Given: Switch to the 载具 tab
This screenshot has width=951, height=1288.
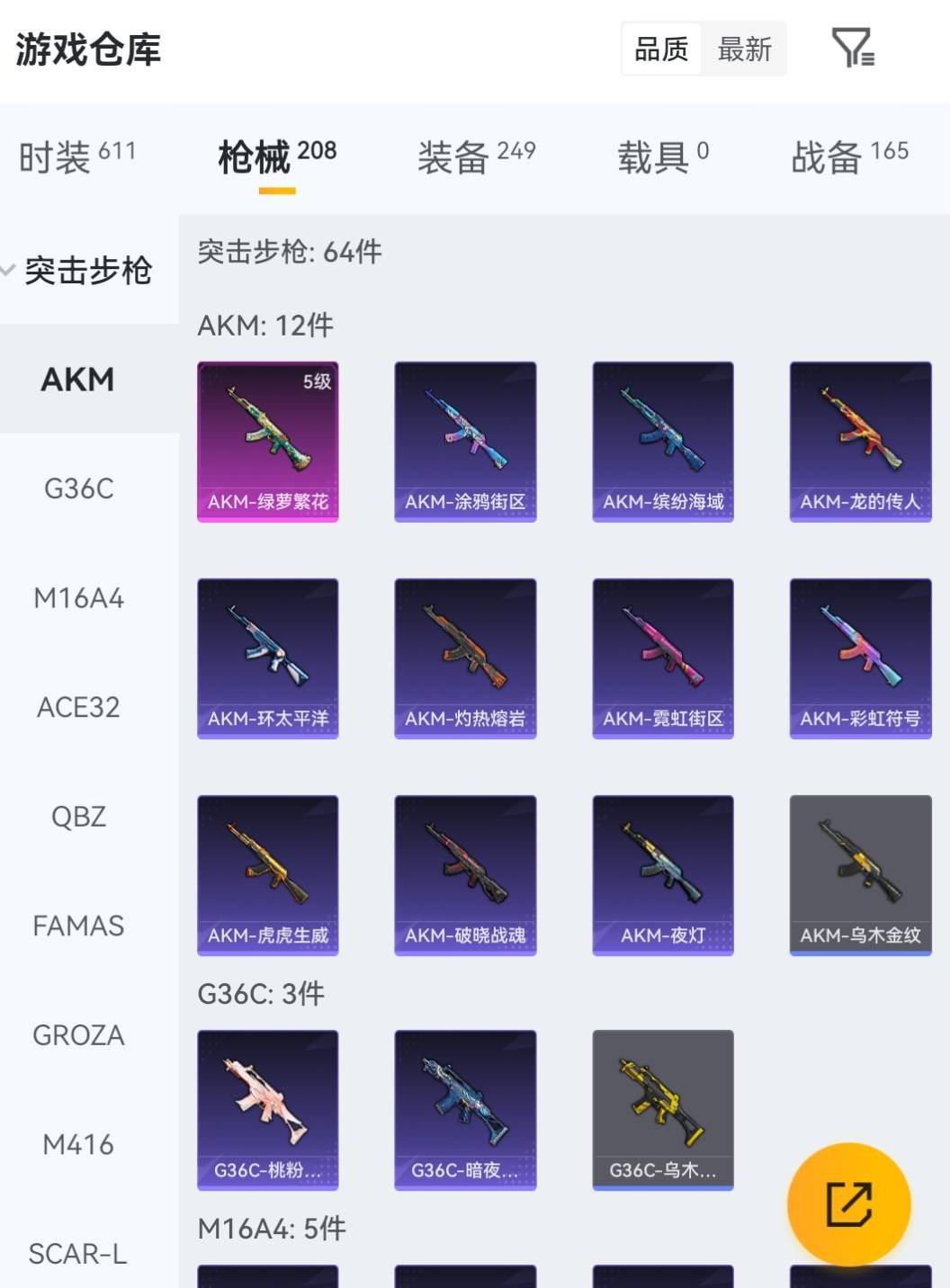Looking at the screenshot, I should (x=662, y=157).
